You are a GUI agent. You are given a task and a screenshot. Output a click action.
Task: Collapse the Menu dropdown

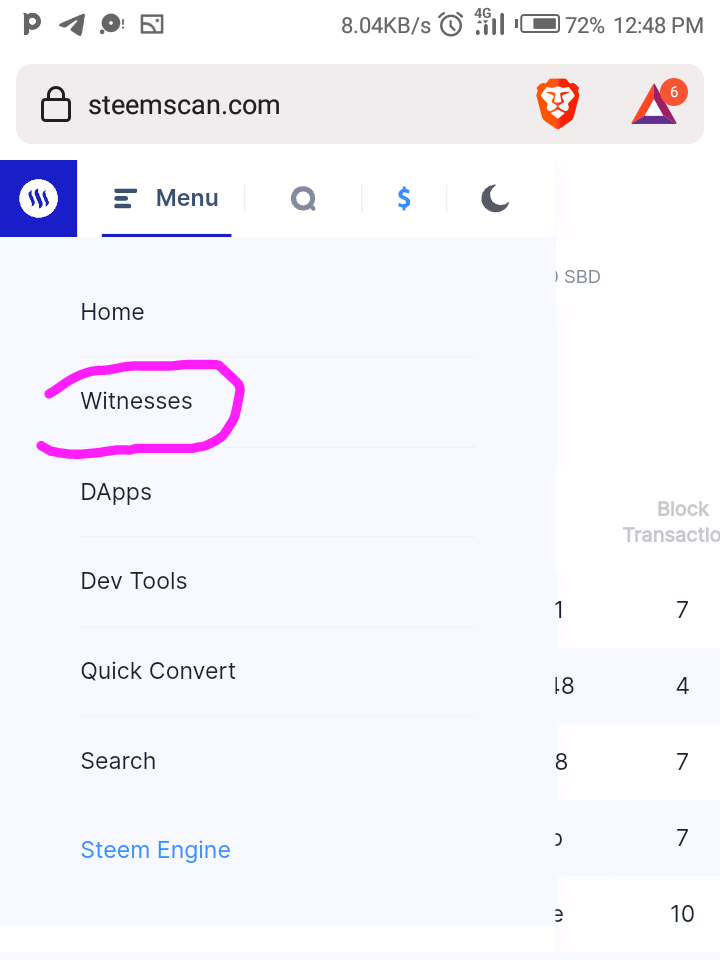(x=167, y=198)
